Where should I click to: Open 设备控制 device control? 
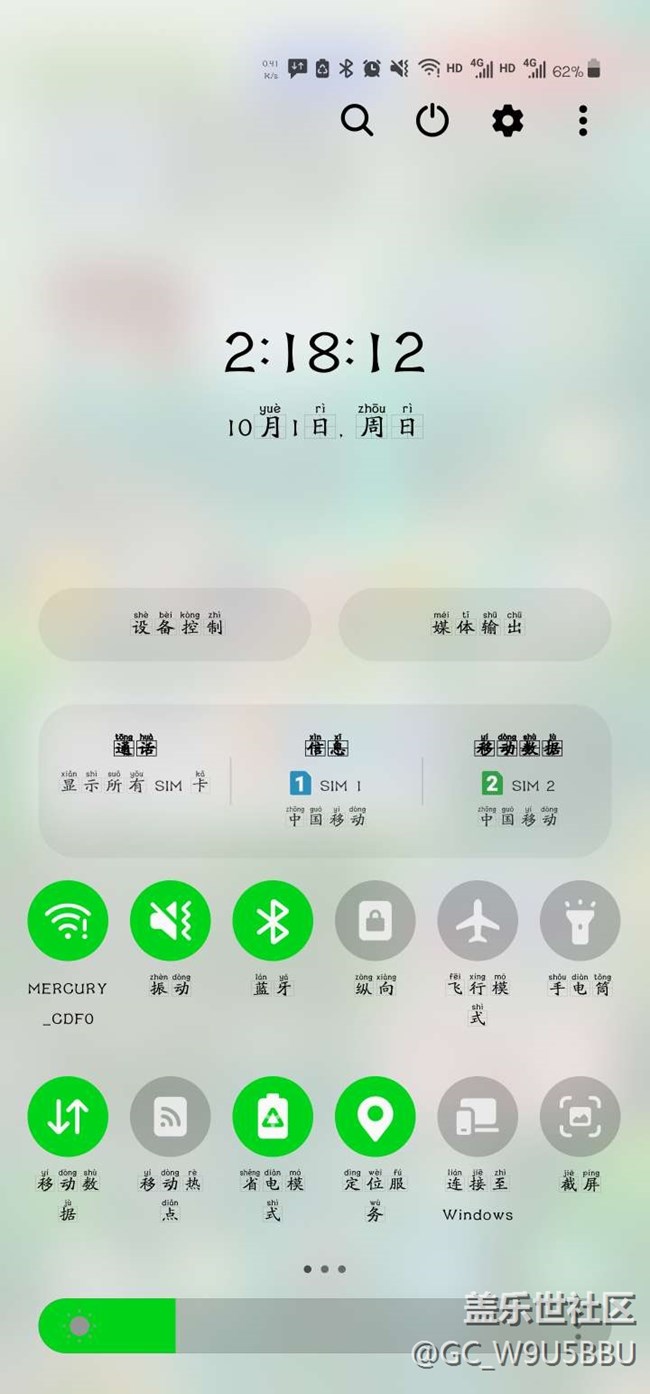175,624
